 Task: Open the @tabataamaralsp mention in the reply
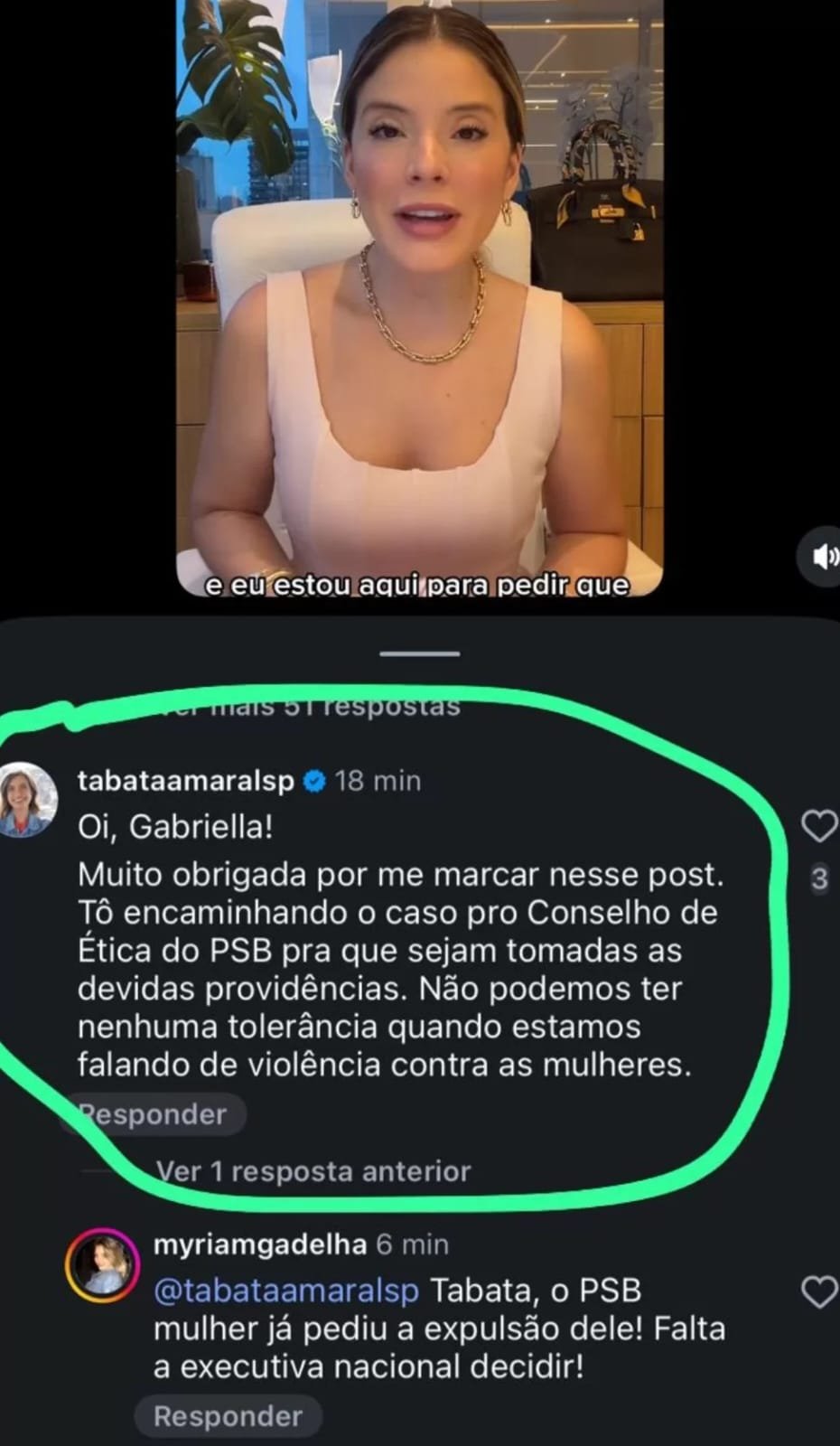[x=286, y=1291]
